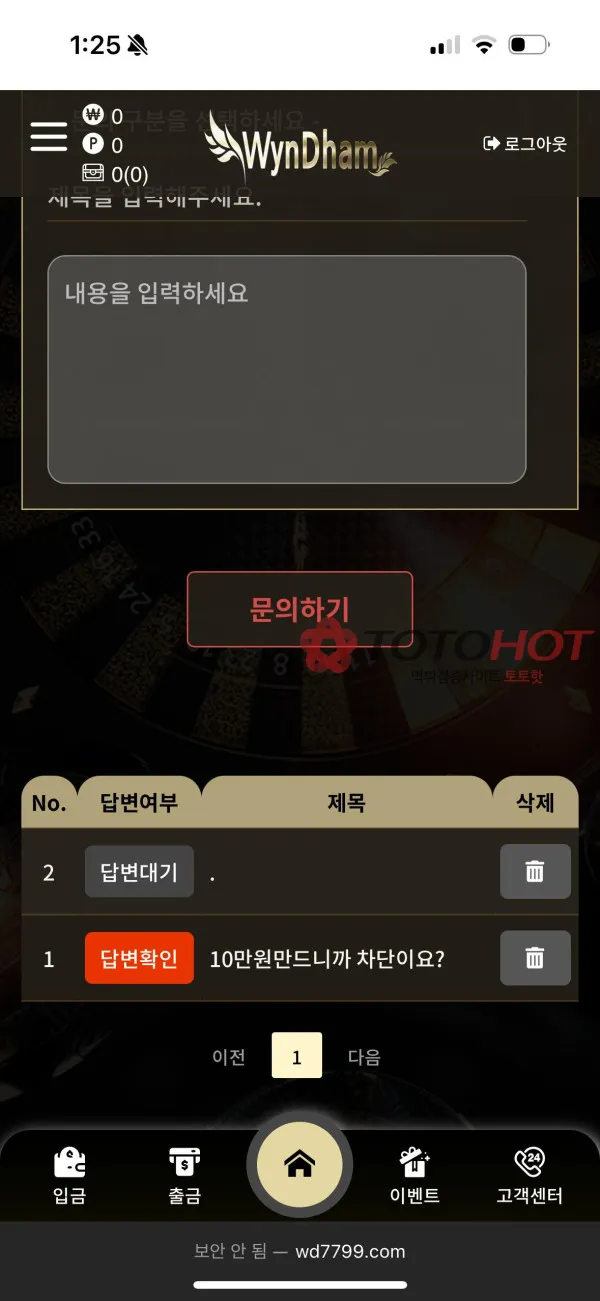
Task: Open the hamburger menu
Action: [48, 136]
